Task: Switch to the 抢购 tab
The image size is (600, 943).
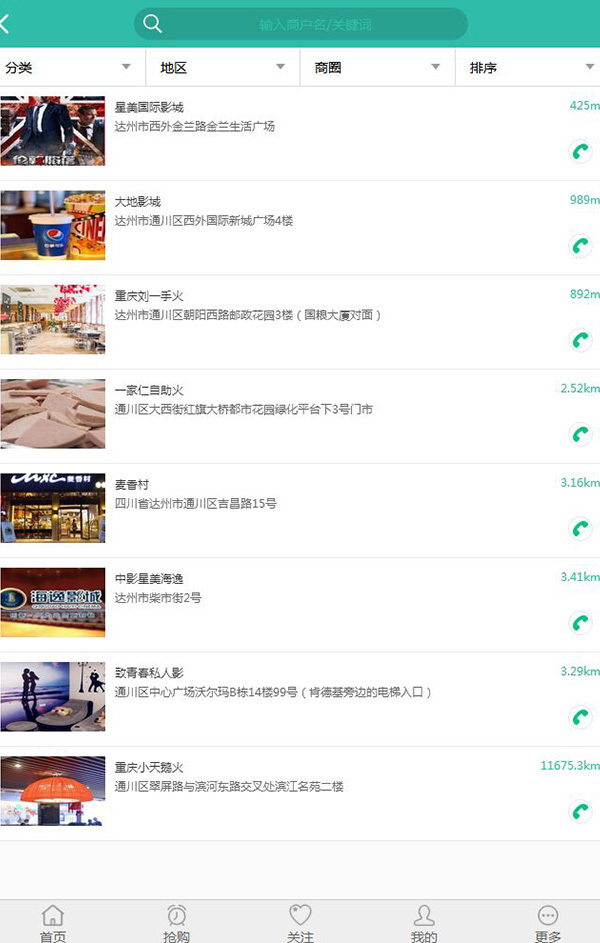Action: tap(177, 922)
